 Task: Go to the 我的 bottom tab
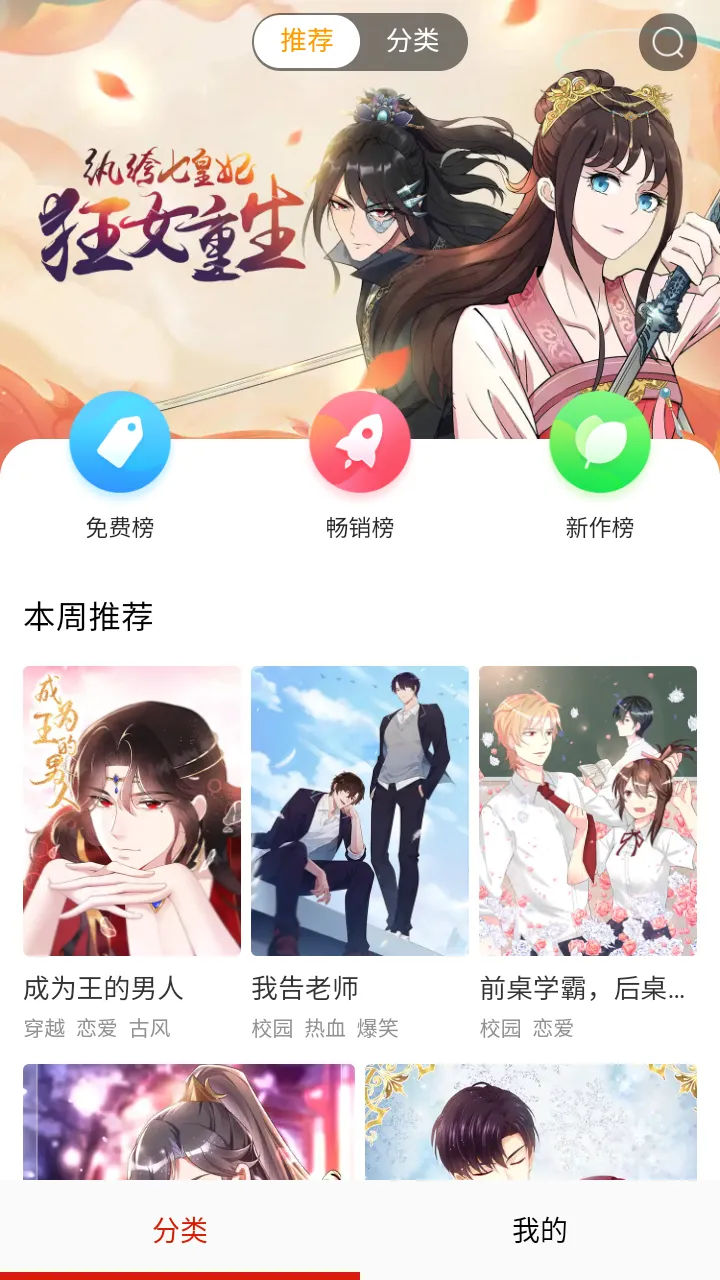[x=540, y=1230]
